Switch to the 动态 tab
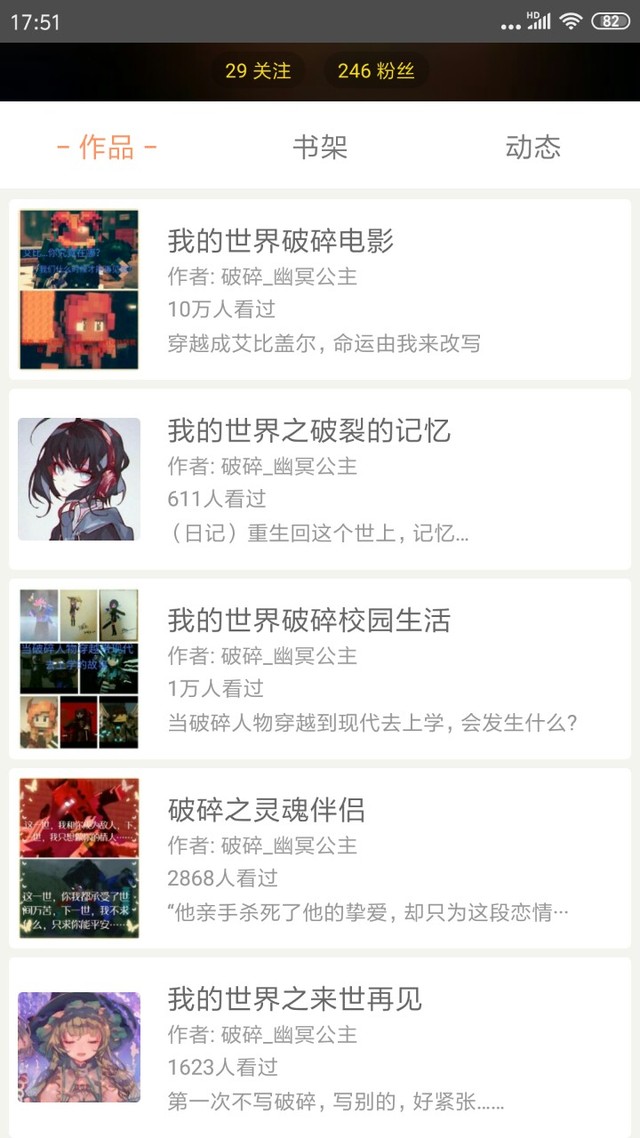This screenshot has height=1138, width=640. 532,147
